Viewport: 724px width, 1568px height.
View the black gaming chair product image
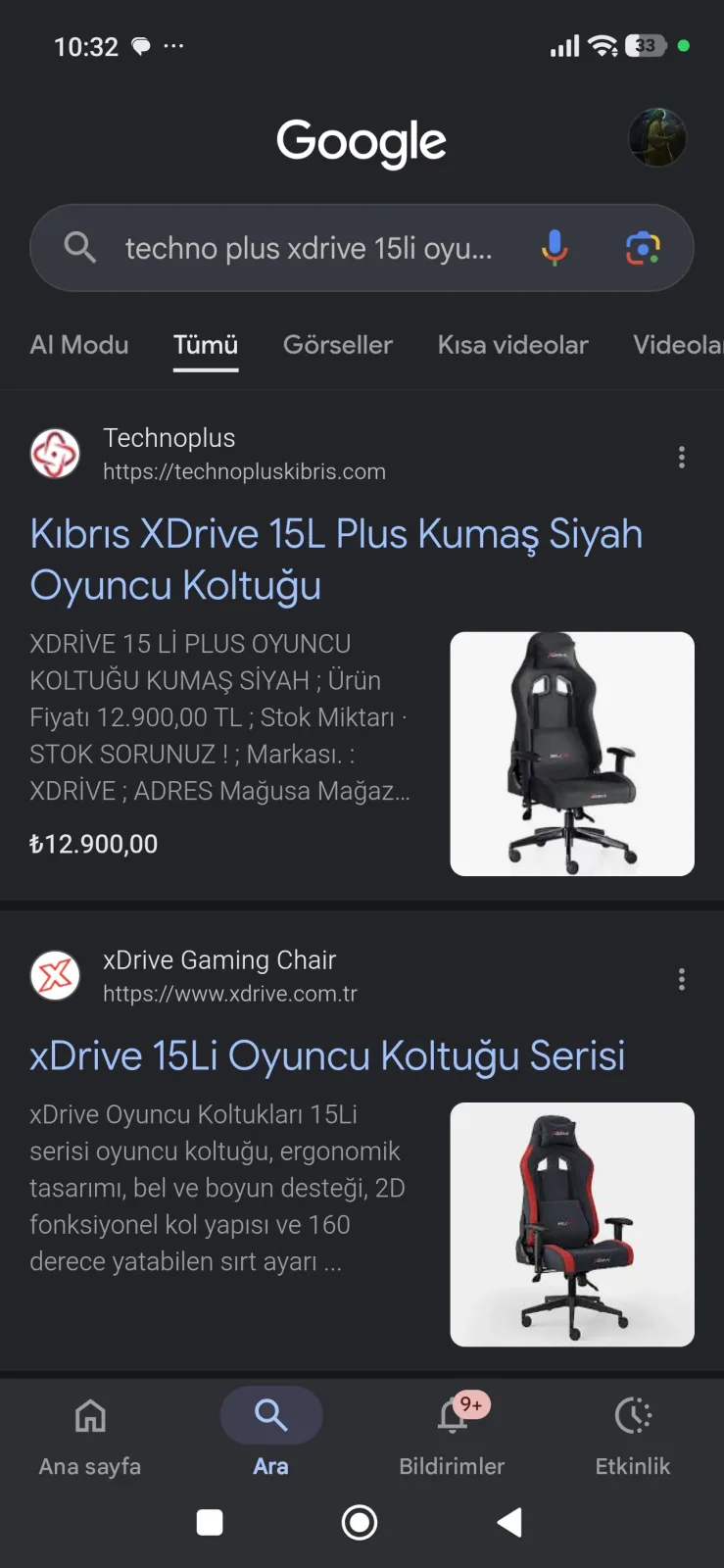[572, 754]
